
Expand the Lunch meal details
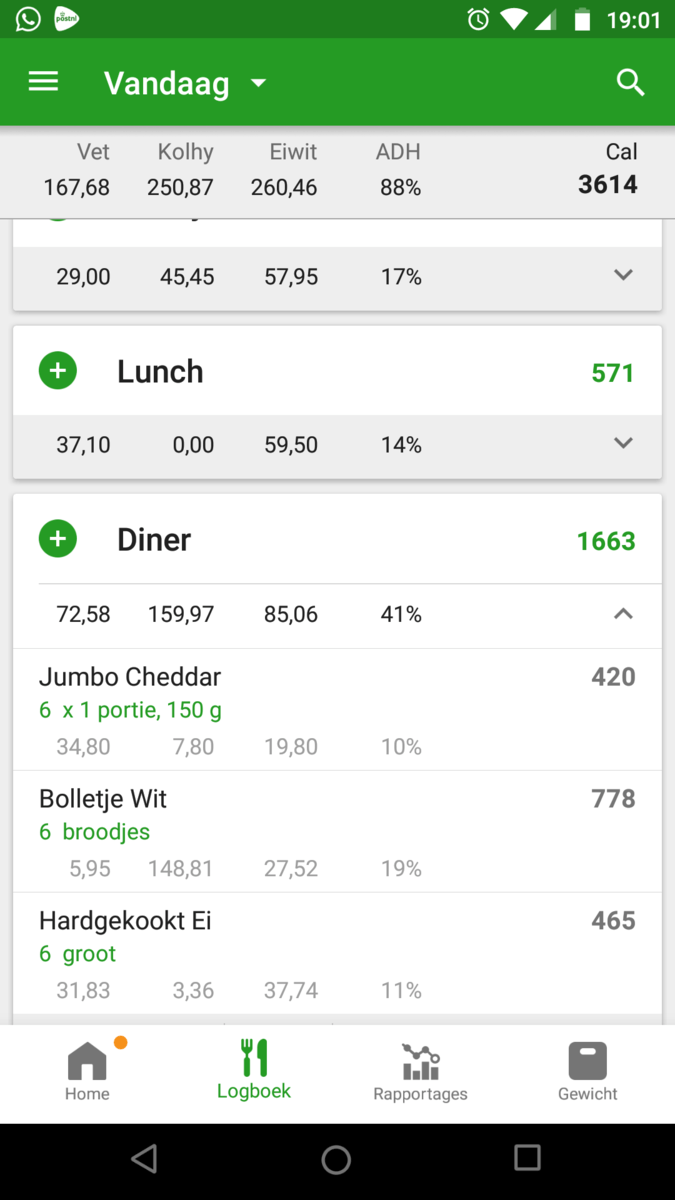623,443
